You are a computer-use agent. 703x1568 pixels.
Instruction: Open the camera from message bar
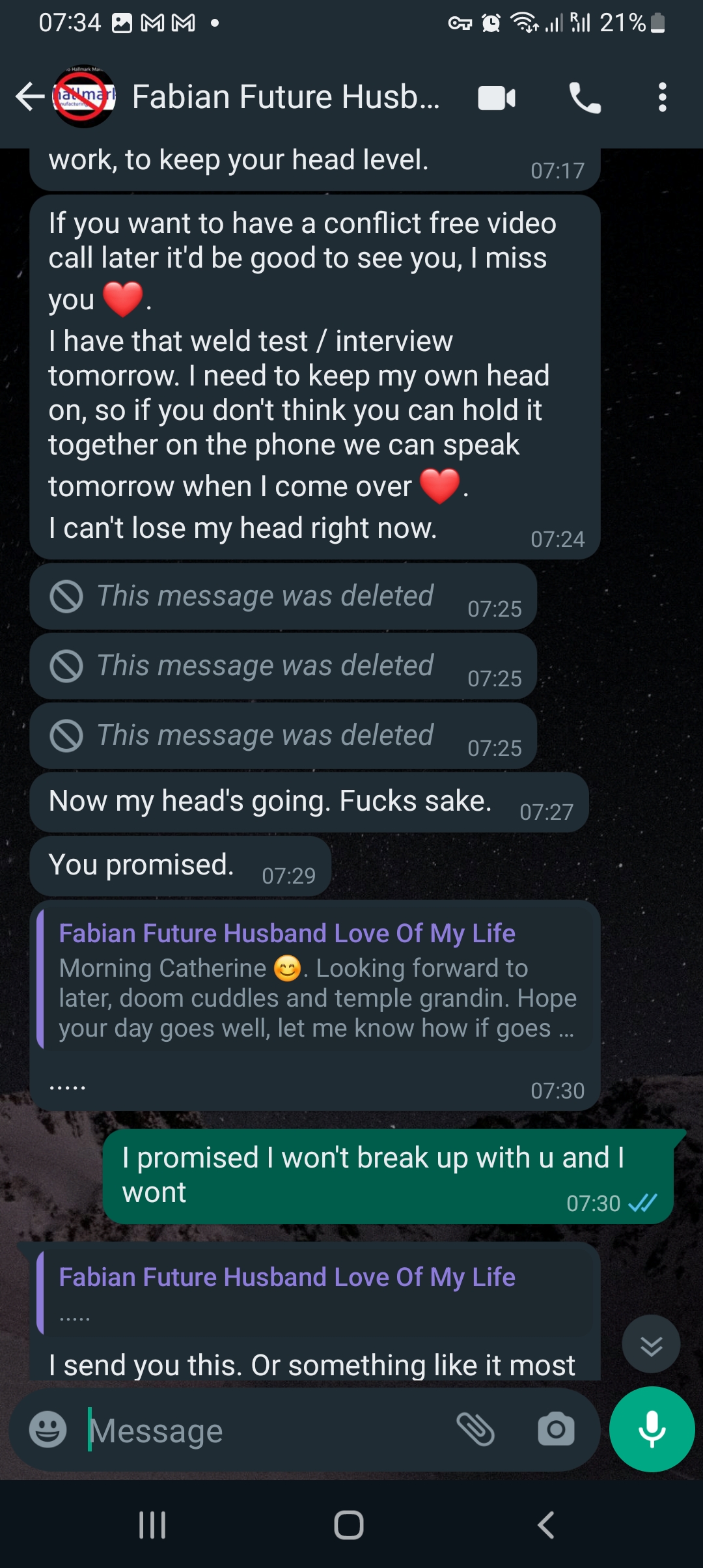click(x=556, y=1430)
